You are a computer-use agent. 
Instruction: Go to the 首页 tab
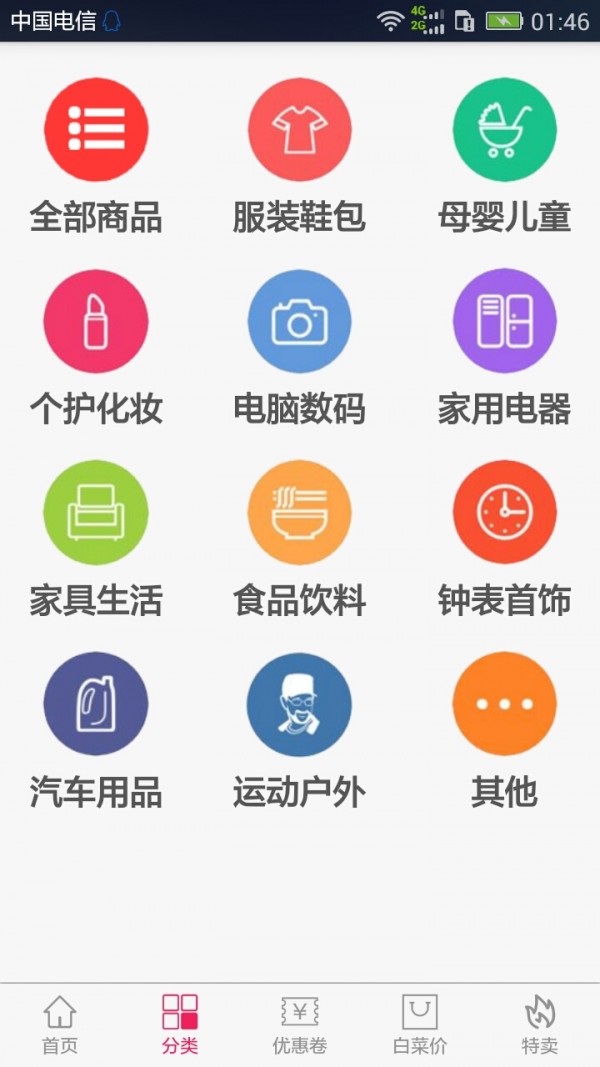coord(60,1025)
